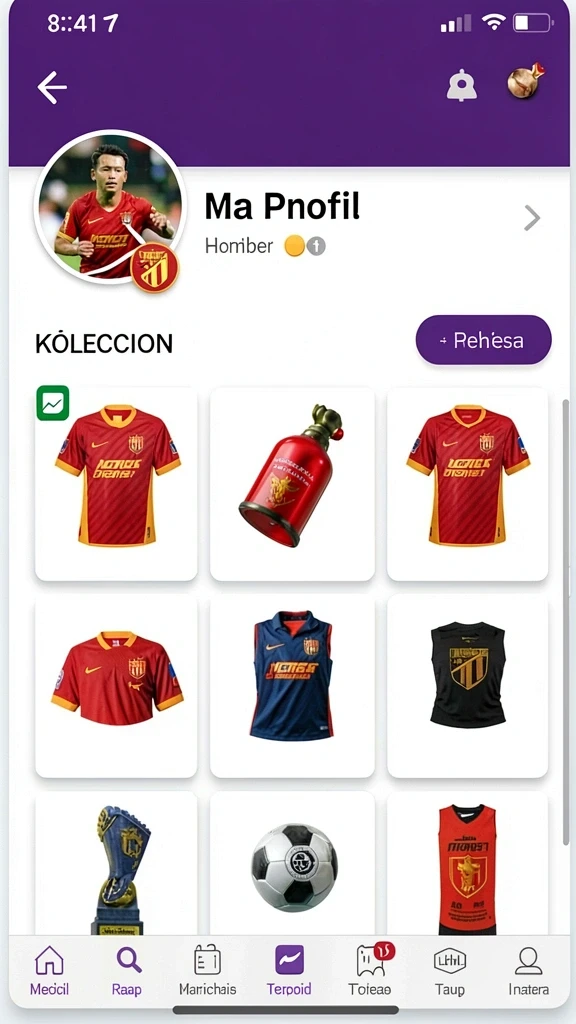Tap the Rehesa button
This screenshot has width=576, height=1024.
click(x=483, y=340)
